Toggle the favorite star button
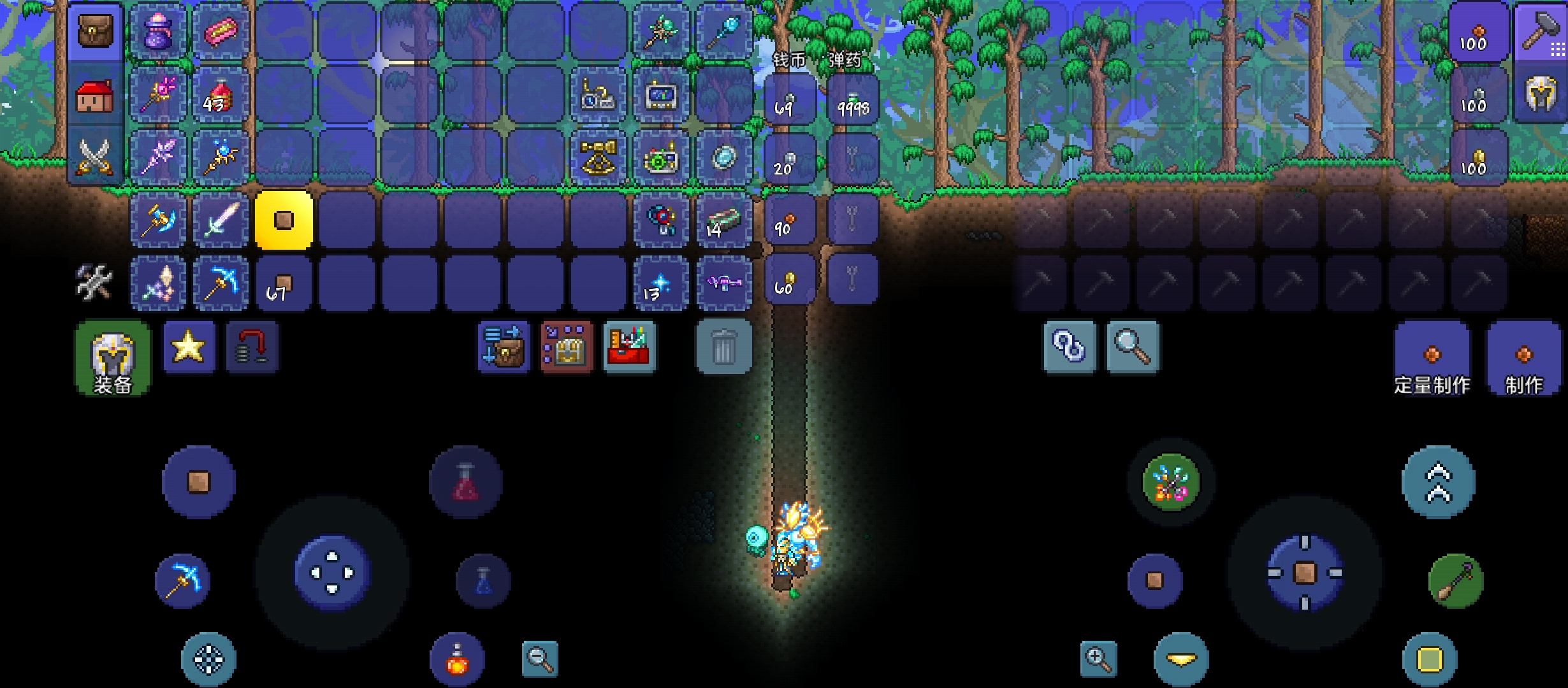1568x688 pixels. point(189,347)
